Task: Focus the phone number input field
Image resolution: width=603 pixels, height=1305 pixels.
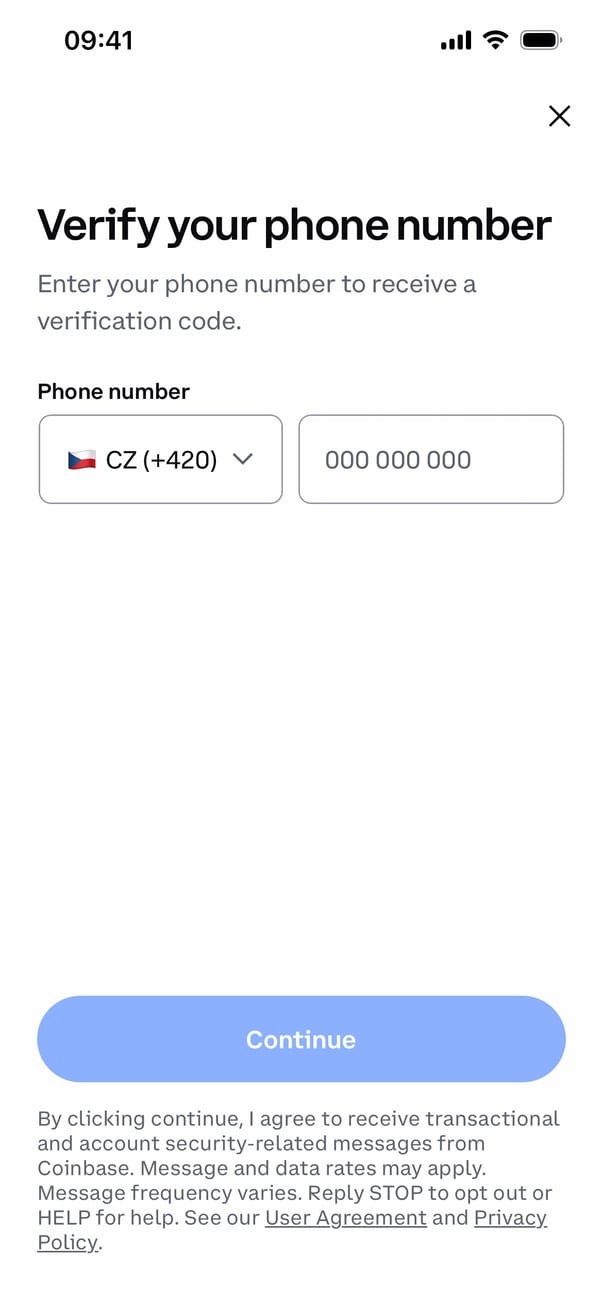Action: pyautogui.click(x=431, y=460)
